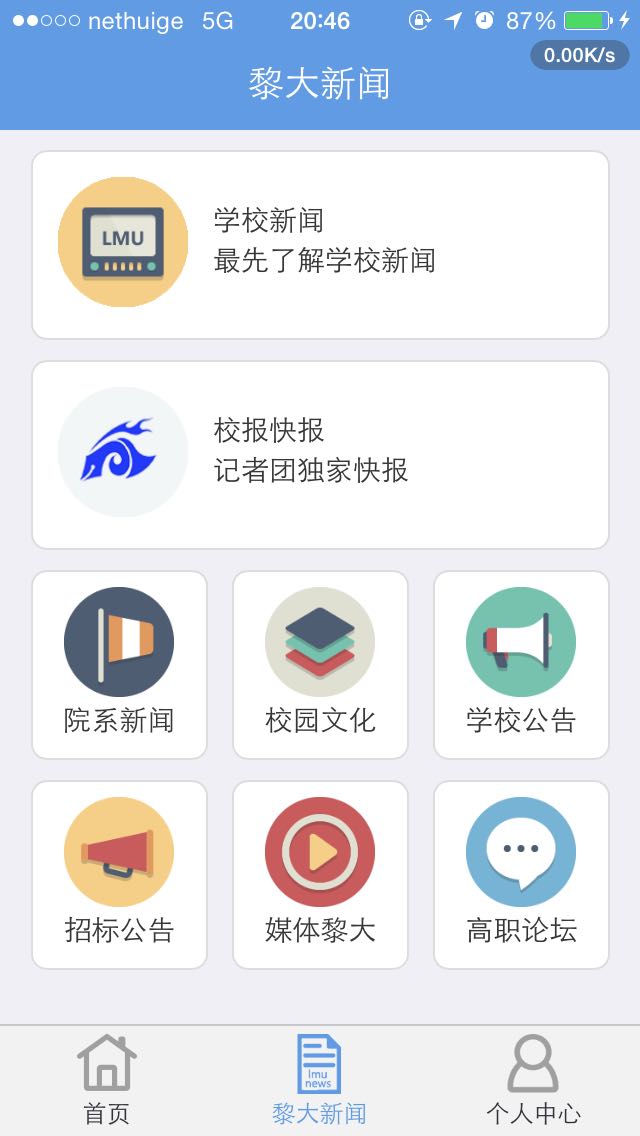Select the 院系新闻 tile
Screen dimensions: 640x1136
(119, 665)
